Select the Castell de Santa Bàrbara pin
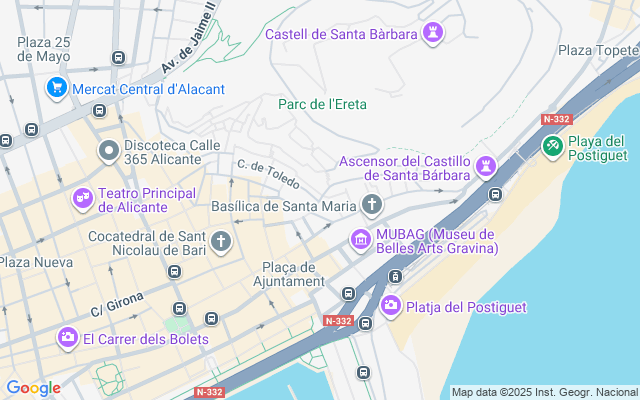The width and height of the screenshot is (640, 400). coord(433,34)
